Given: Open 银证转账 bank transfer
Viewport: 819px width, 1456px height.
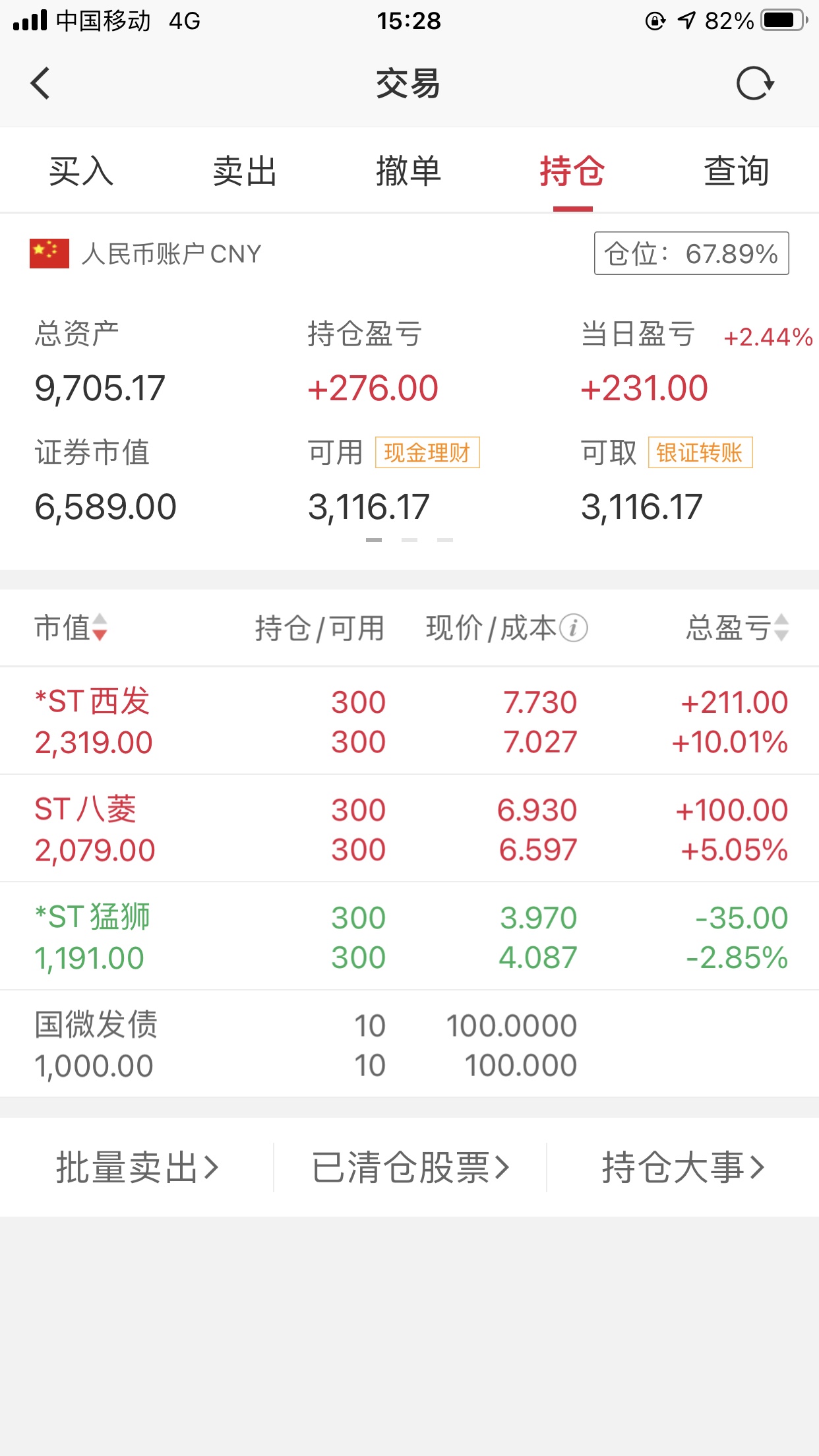Looking at the screenshot, I should [x=700, y=453].
